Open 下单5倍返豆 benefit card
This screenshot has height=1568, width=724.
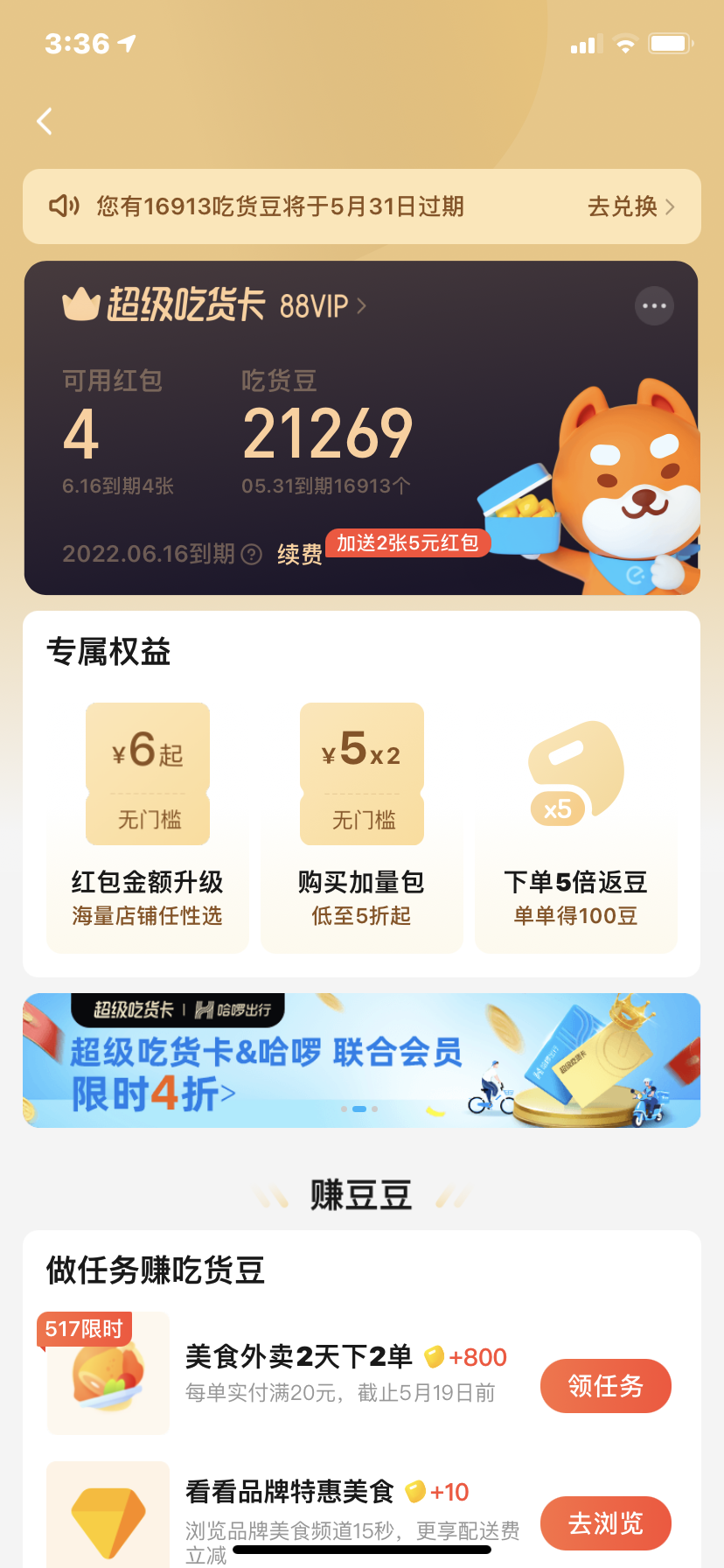tap(575, 826)
